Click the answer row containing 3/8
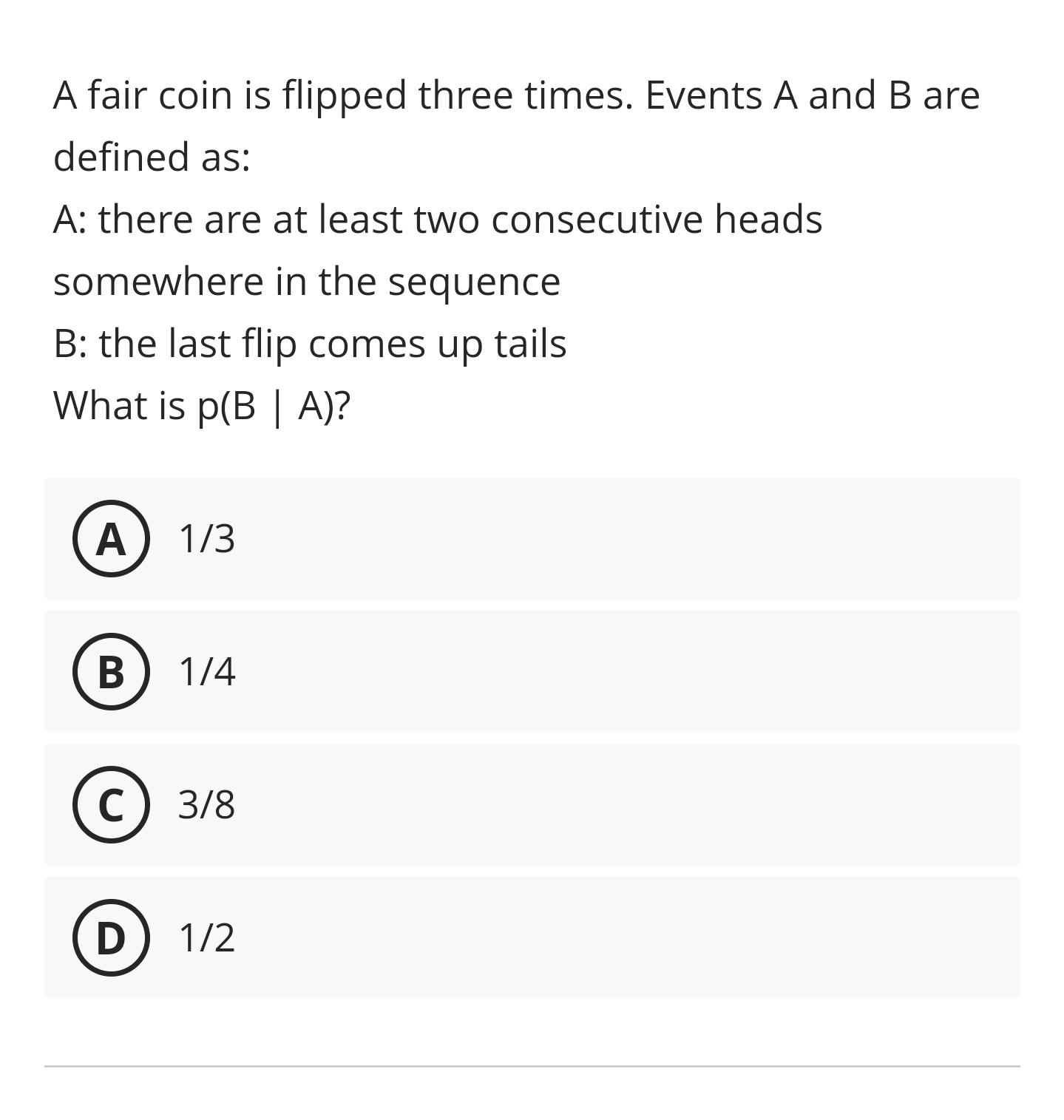 [x=531, y=806]
